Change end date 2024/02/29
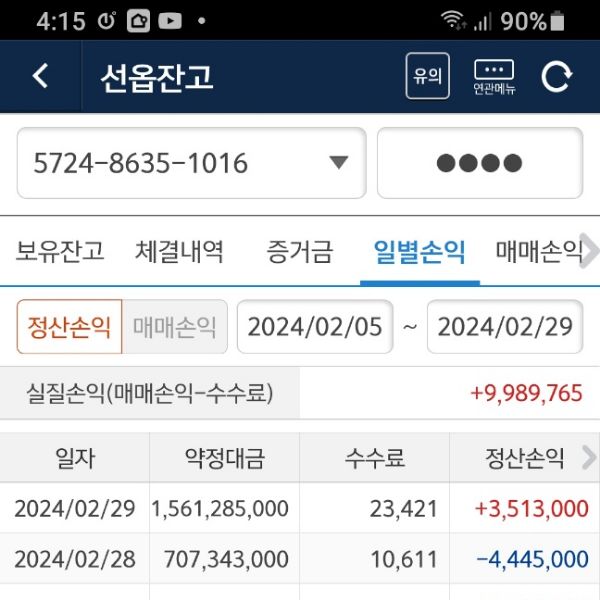The image size is (600, 600). [x=505, y=327]
